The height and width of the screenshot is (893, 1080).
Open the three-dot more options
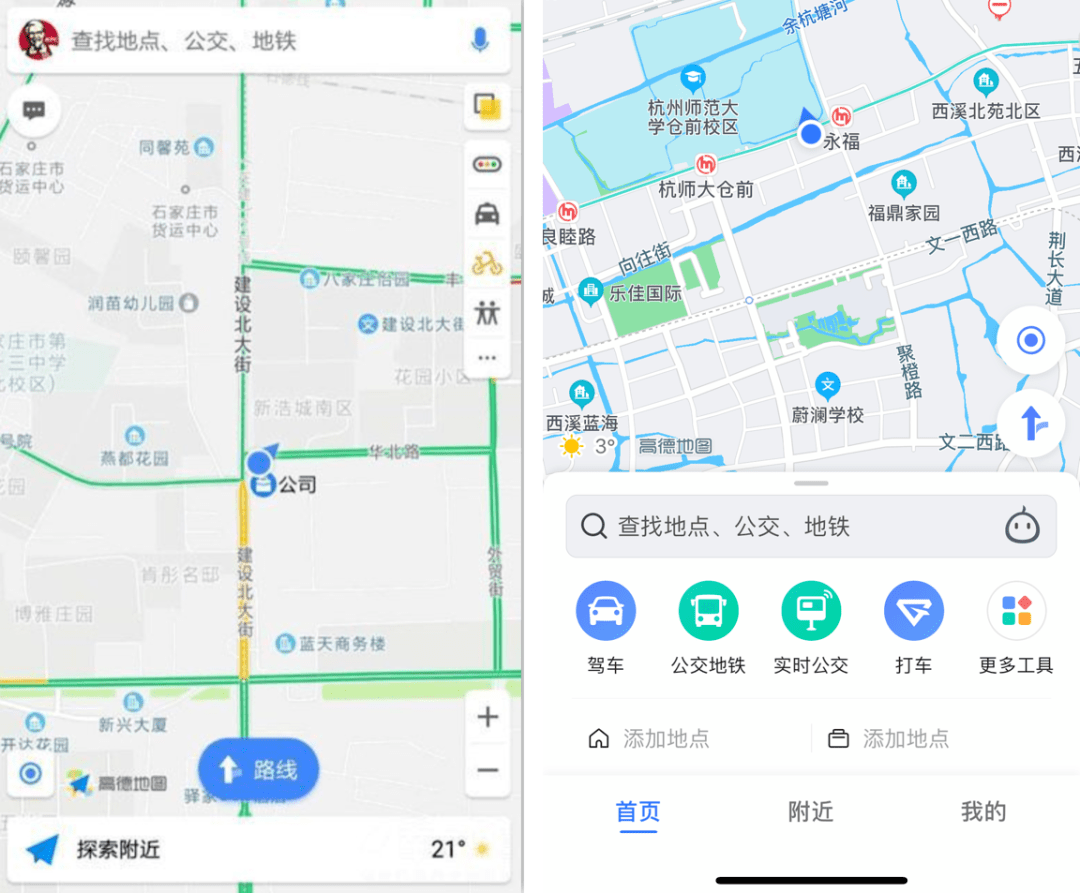pyautogui.click(x=488, y=357)
